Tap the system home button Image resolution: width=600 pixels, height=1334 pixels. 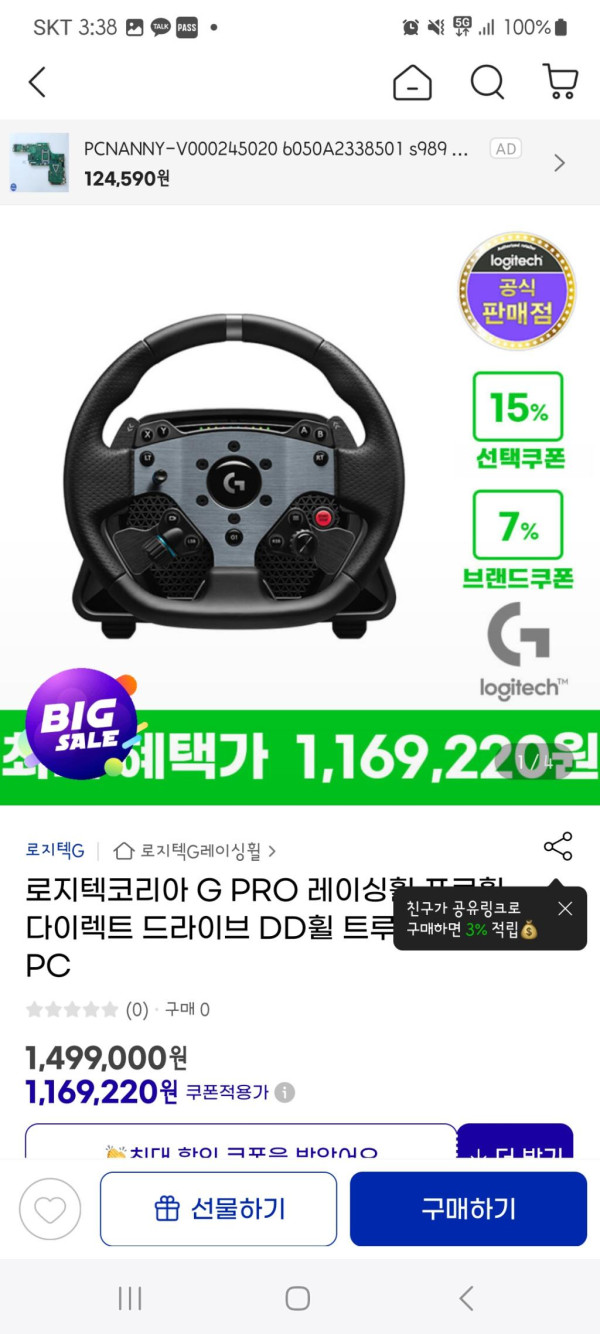pyautogui.click(x=298, y=1298)
